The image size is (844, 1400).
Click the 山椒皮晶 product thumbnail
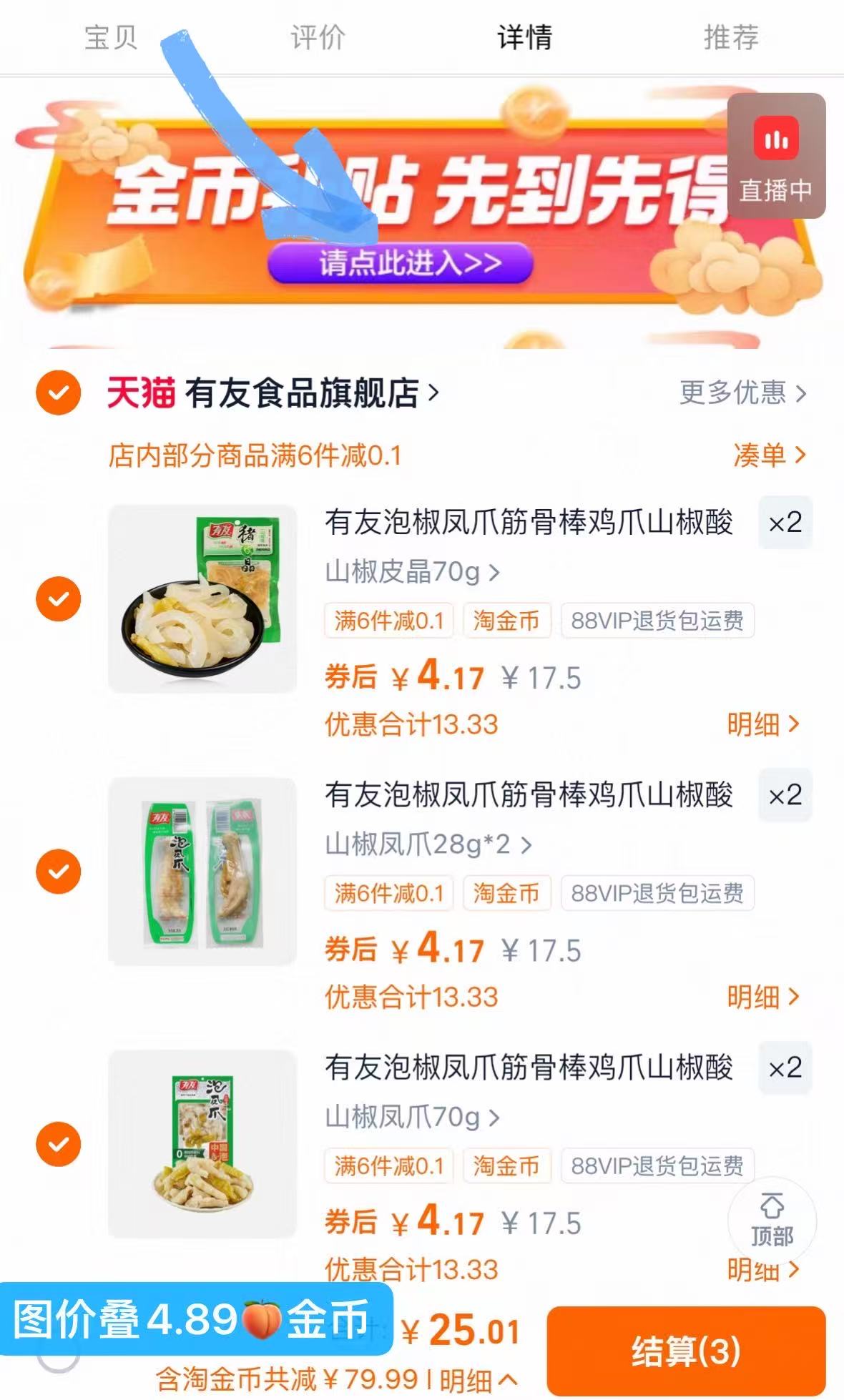tap(202, 598)
